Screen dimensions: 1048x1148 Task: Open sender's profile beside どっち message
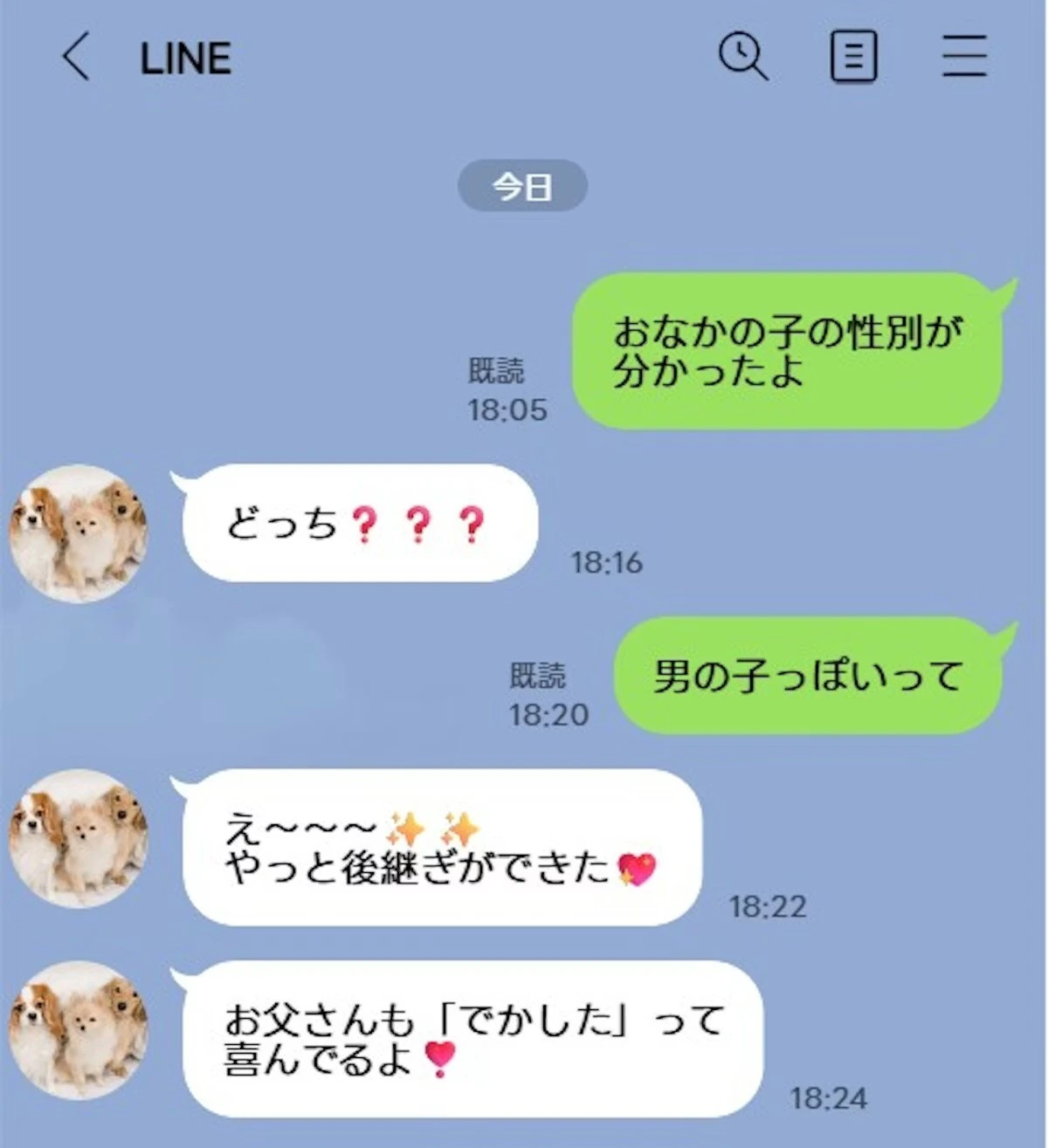79,533
